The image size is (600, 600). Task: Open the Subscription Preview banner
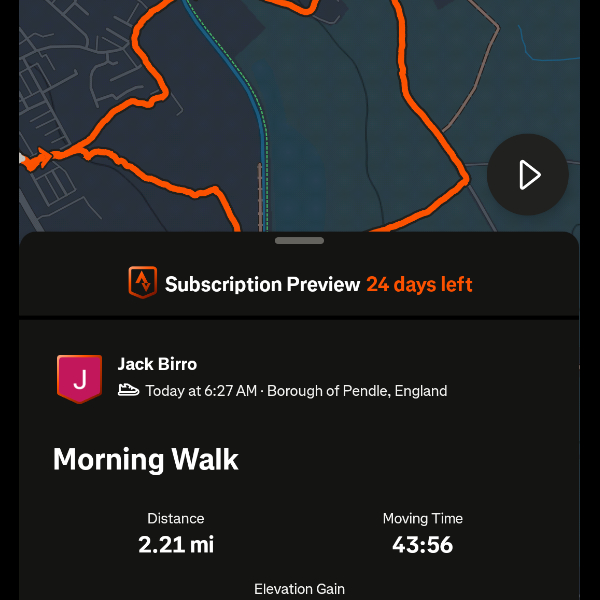click(x=300, y=284)
